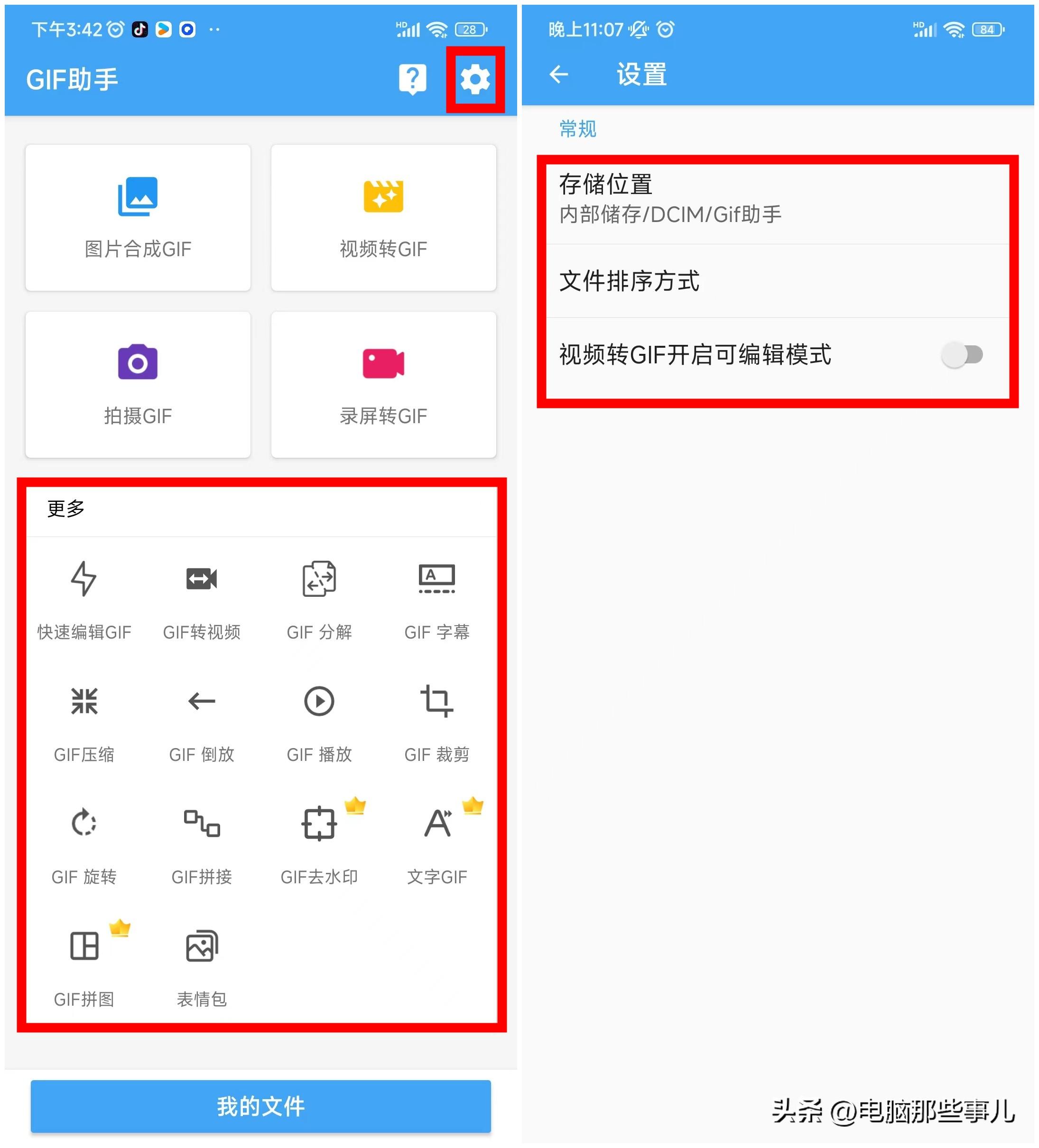
Task: Open the help question mark icon
Action: 412,79
